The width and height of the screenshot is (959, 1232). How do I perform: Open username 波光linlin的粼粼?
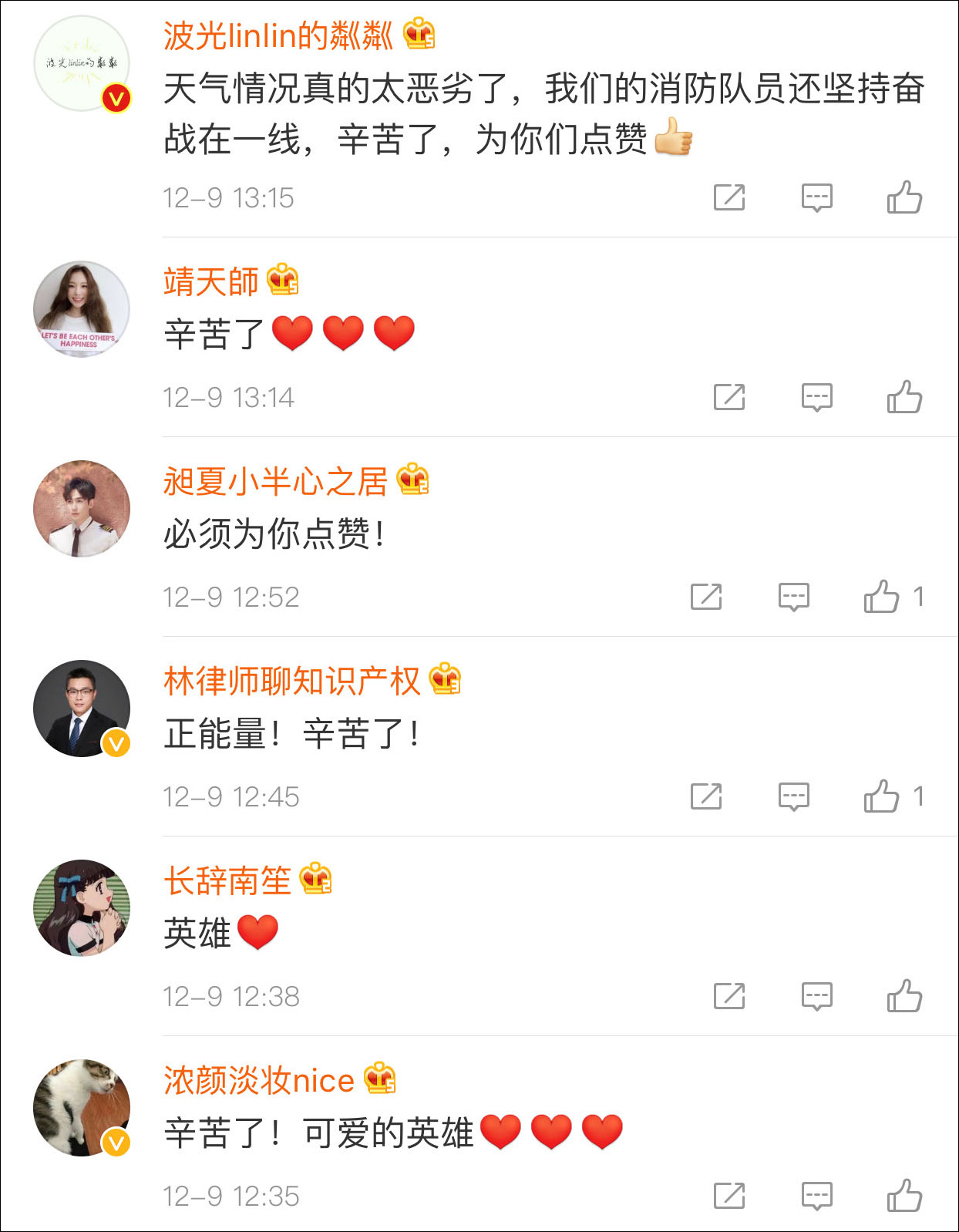click(278, 36)
